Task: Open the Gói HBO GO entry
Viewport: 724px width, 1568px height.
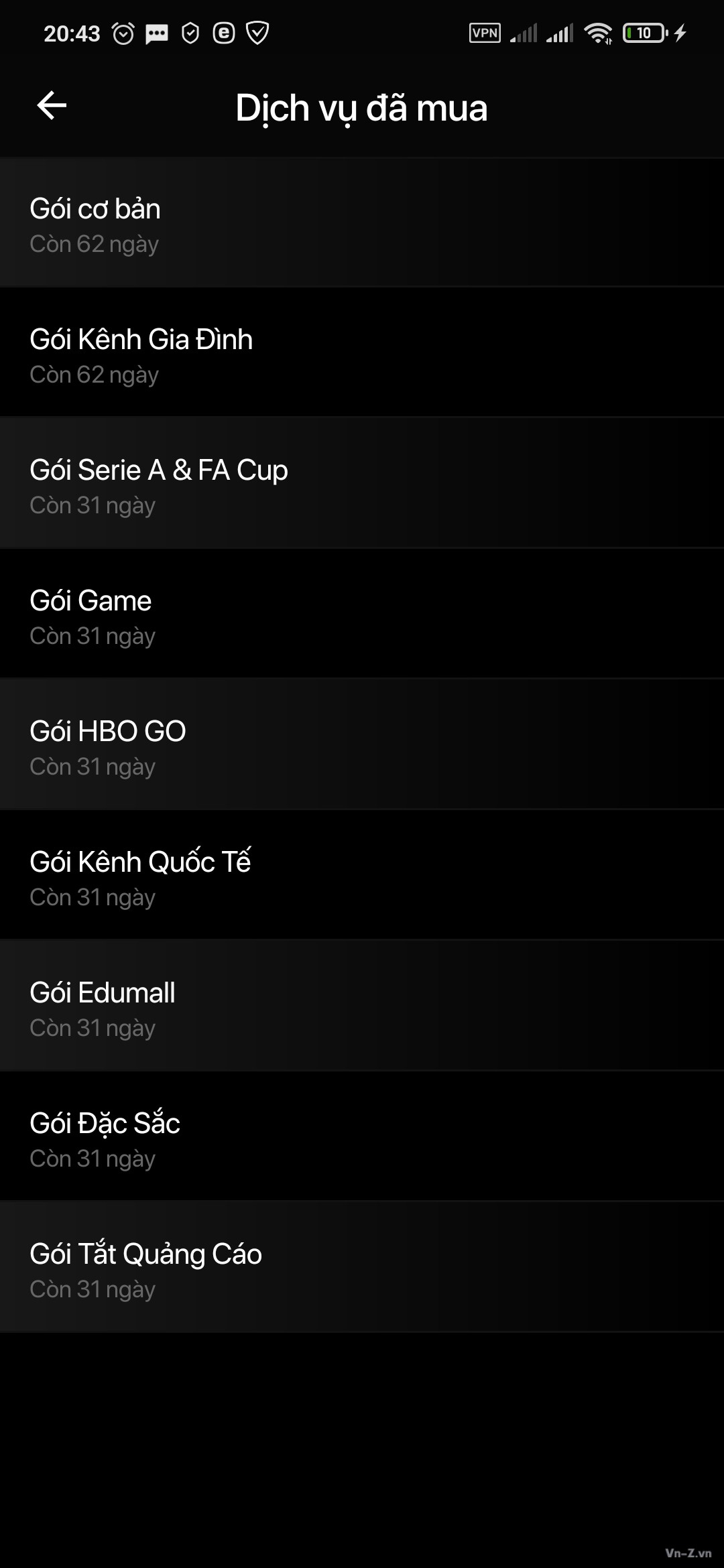Action: [x=362, y=746]
